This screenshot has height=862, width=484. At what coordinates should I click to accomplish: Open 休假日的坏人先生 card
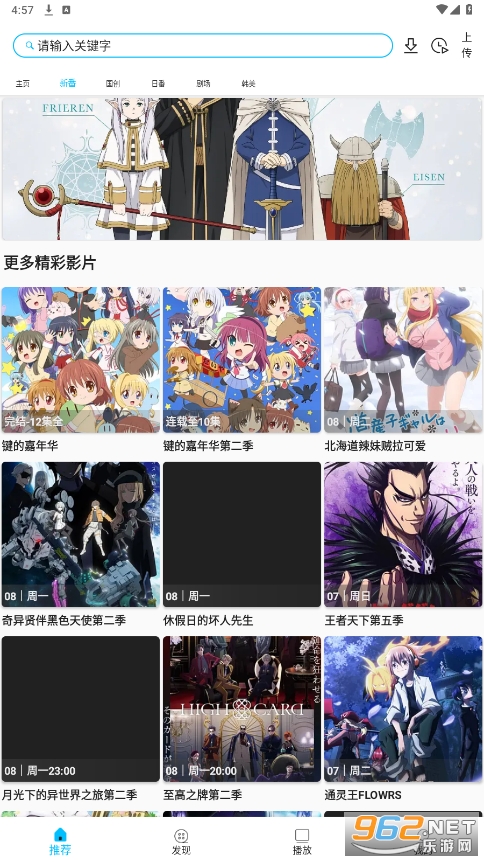pos(242,544)
